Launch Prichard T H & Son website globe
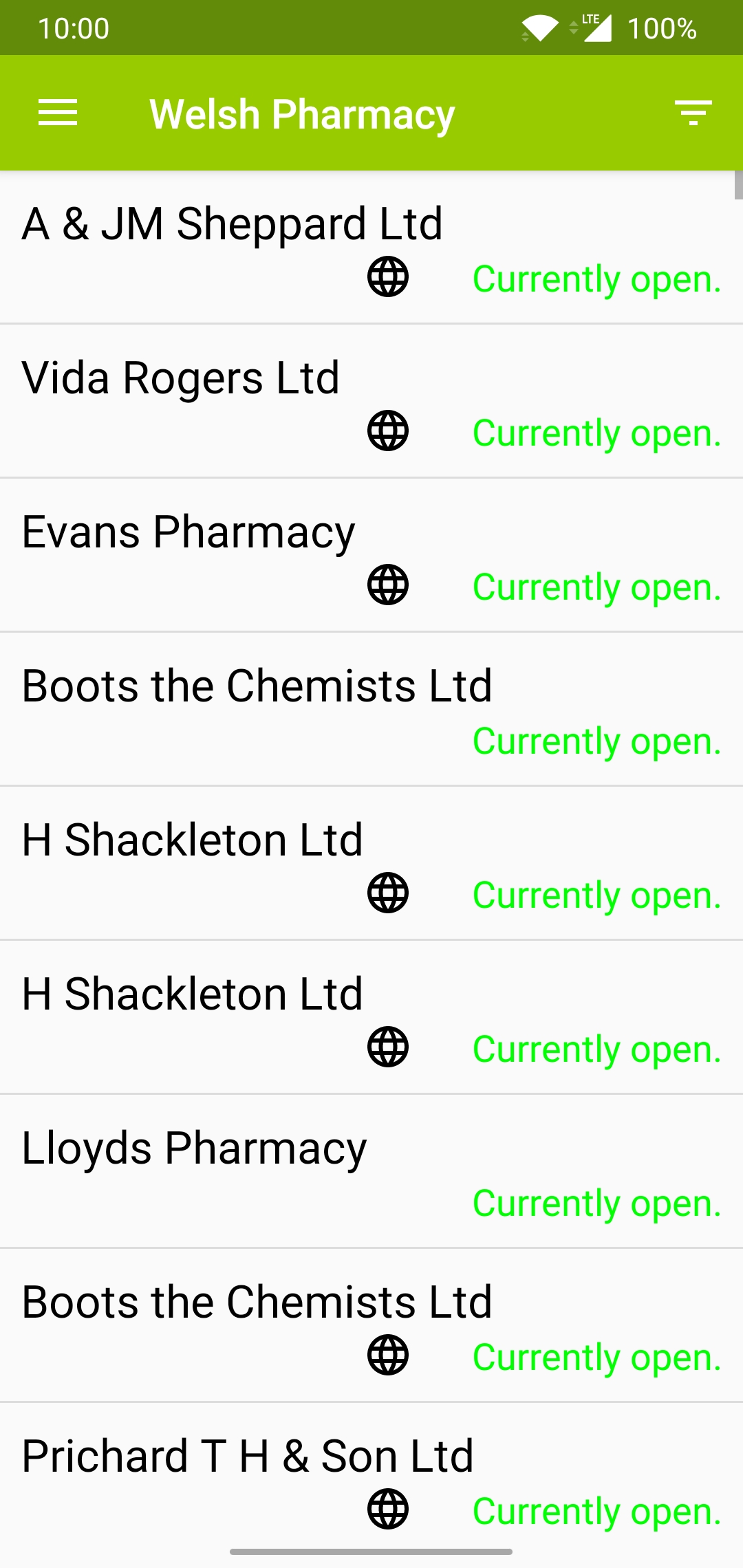The height and width of the screenshot is (1568, 743). pyautogui.click(x=388, y=1510)
